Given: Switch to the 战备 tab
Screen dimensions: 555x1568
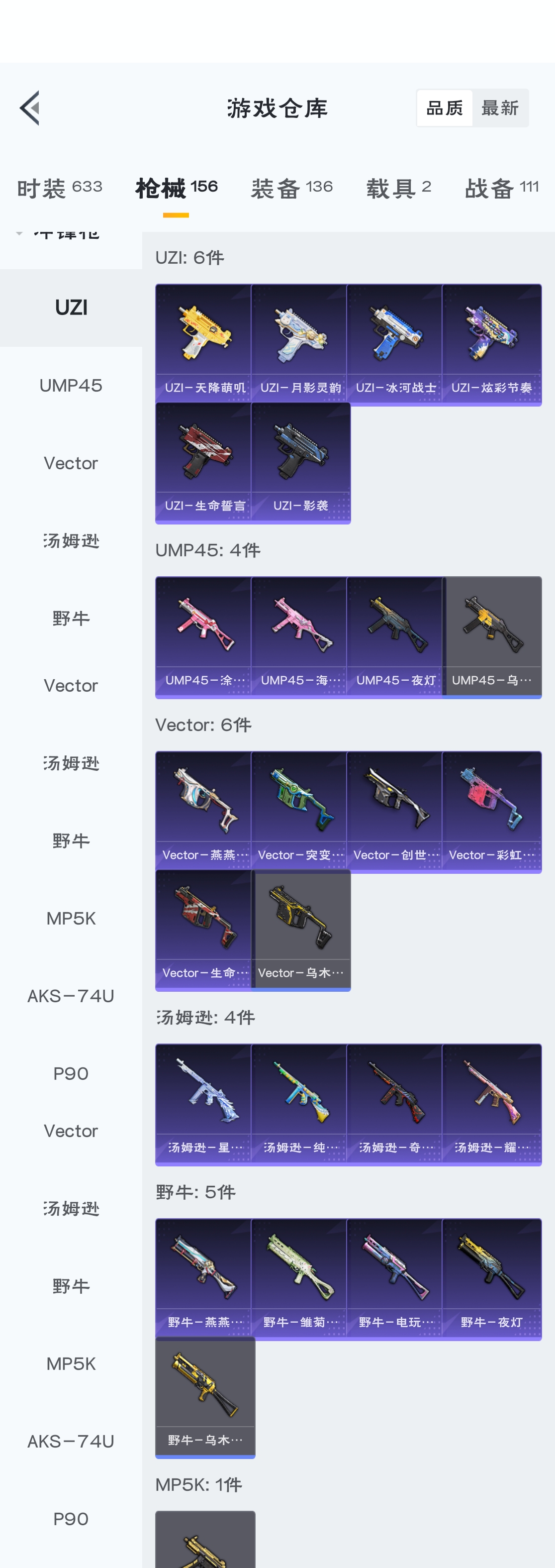Looking at the screenshot, I should 501,188.
